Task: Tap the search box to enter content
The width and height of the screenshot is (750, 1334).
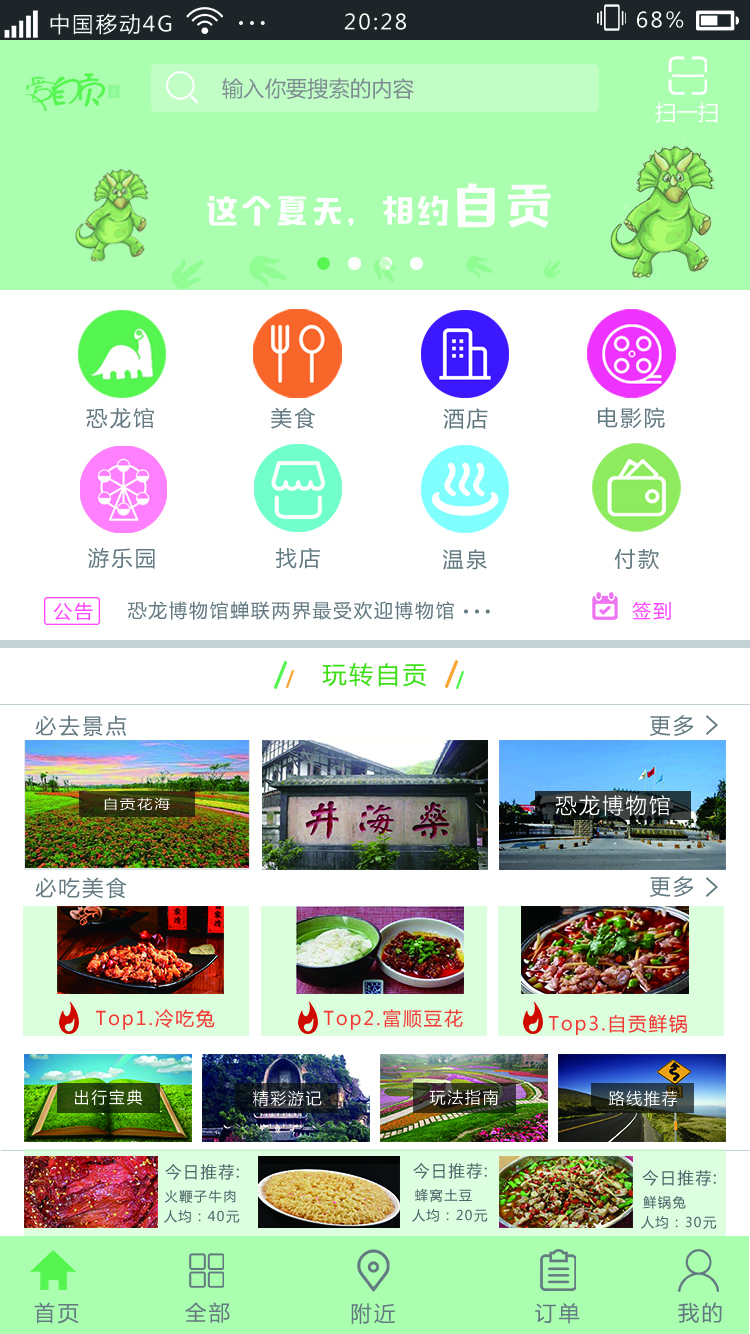Action: [375, 89]
